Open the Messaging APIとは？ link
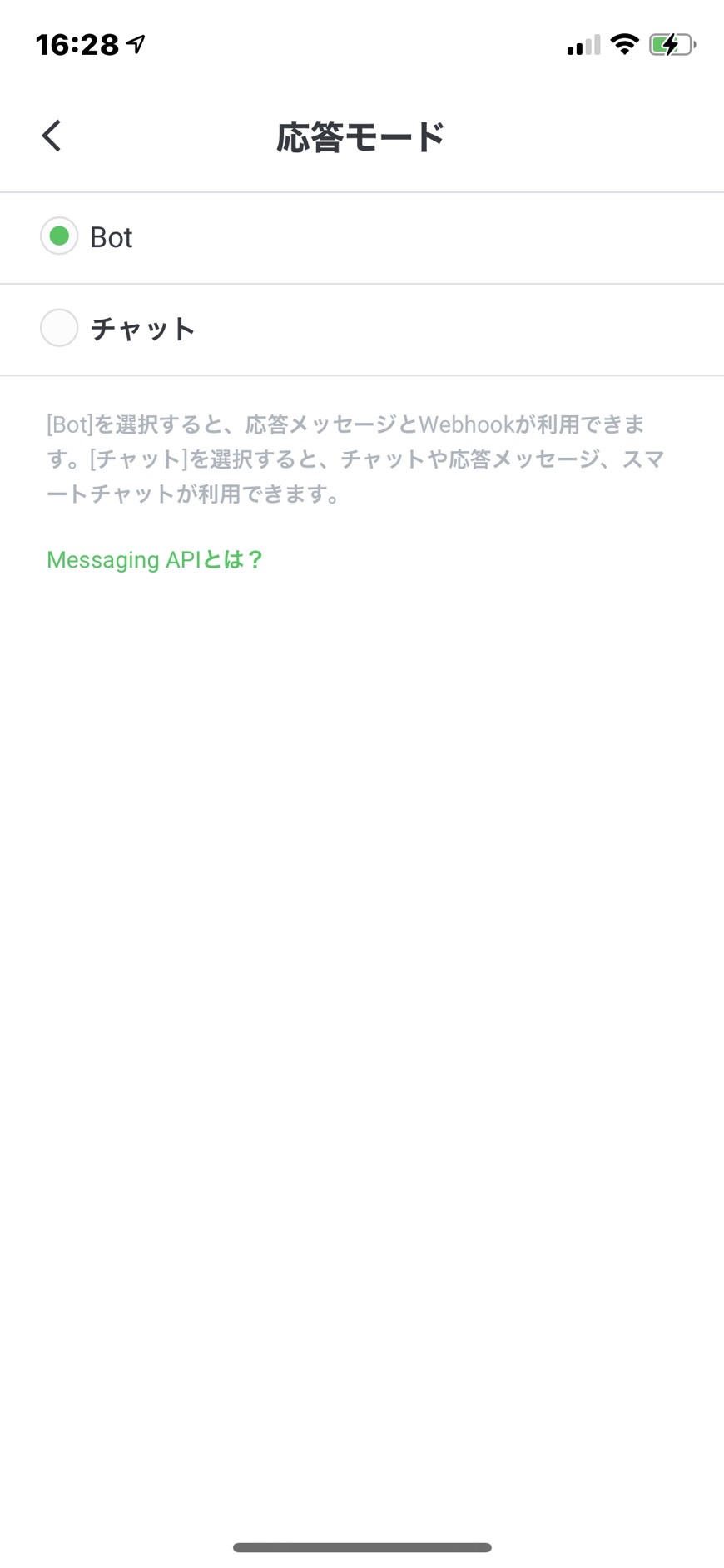Screen dimensions: 724x1568 155,559
